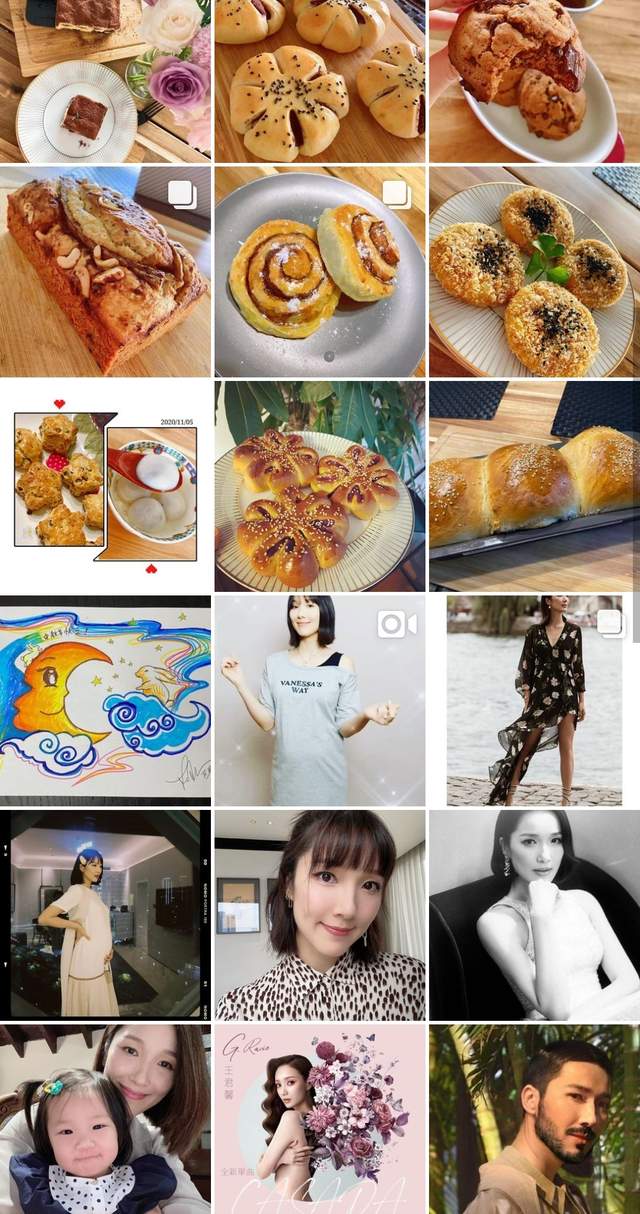The width and height of the screenshot is (640, 1214).
Task: Play the Vanessa's Way gray tee video post
Action: click(320, 701)
